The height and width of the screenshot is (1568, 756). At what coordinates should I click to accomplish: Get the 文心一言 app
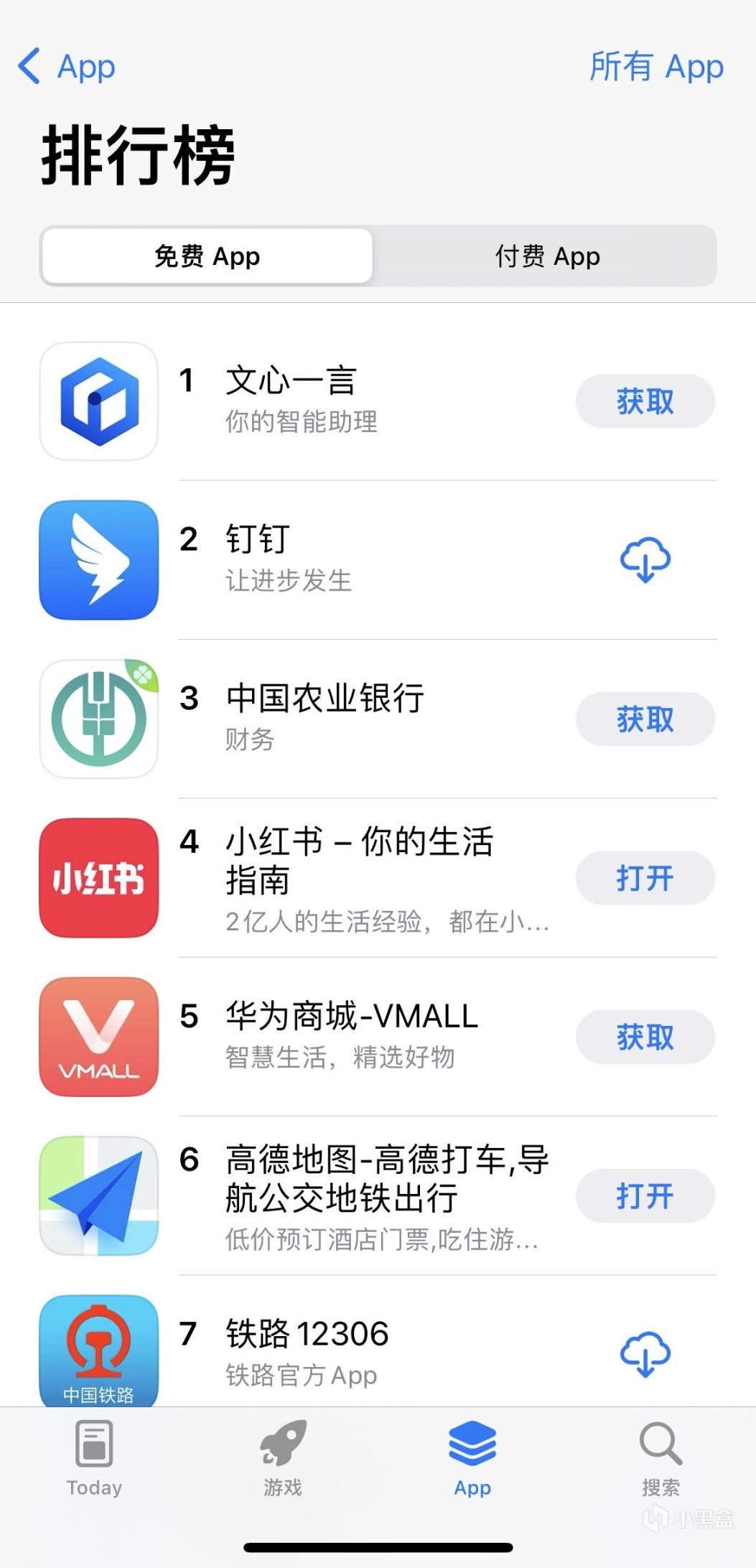pos(645,401)
